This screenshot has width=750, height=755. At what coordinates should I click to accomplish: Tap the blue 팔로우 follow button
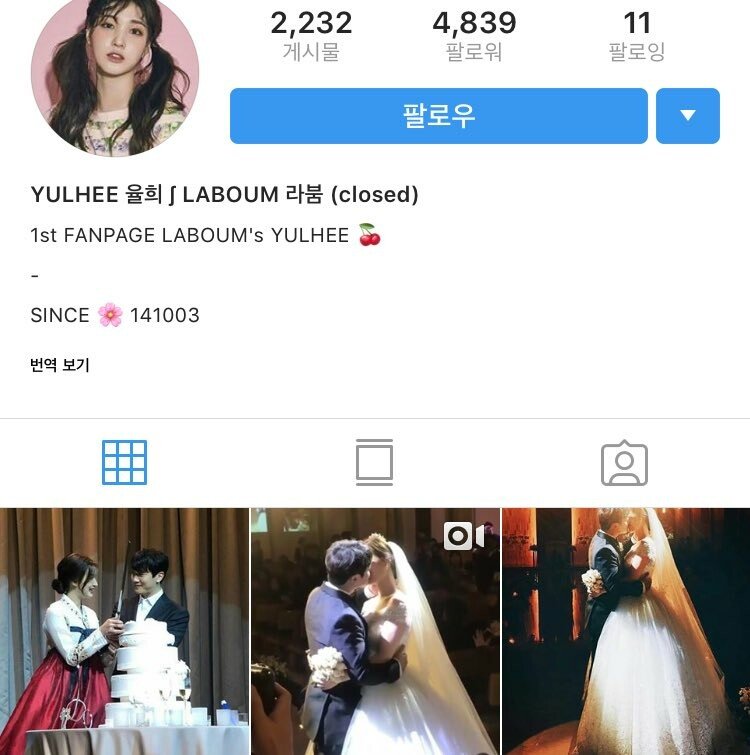click(438, 116)
